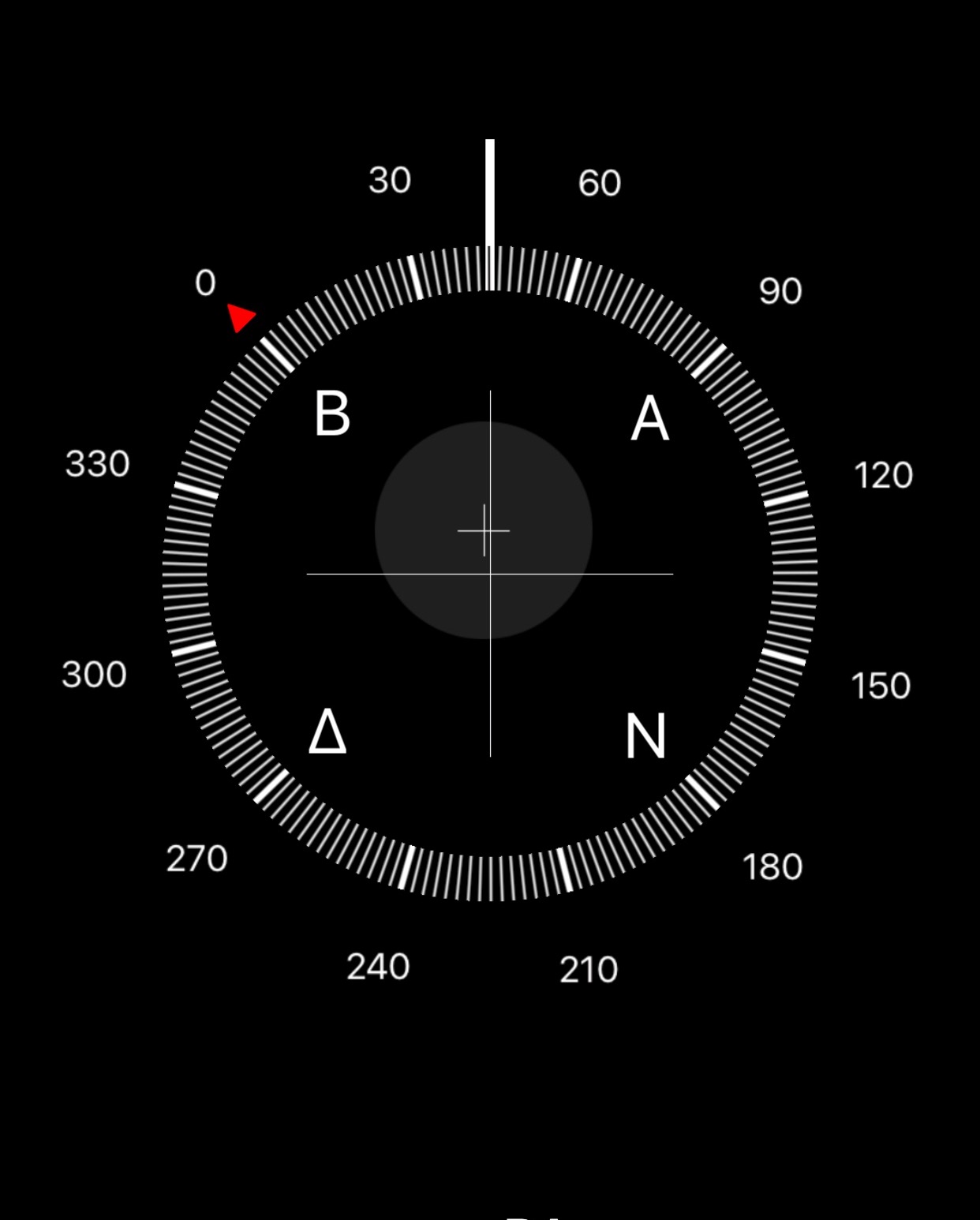Tap the compass dial to lock bearing
980x1220 pixels.
[x=490, y=574]
